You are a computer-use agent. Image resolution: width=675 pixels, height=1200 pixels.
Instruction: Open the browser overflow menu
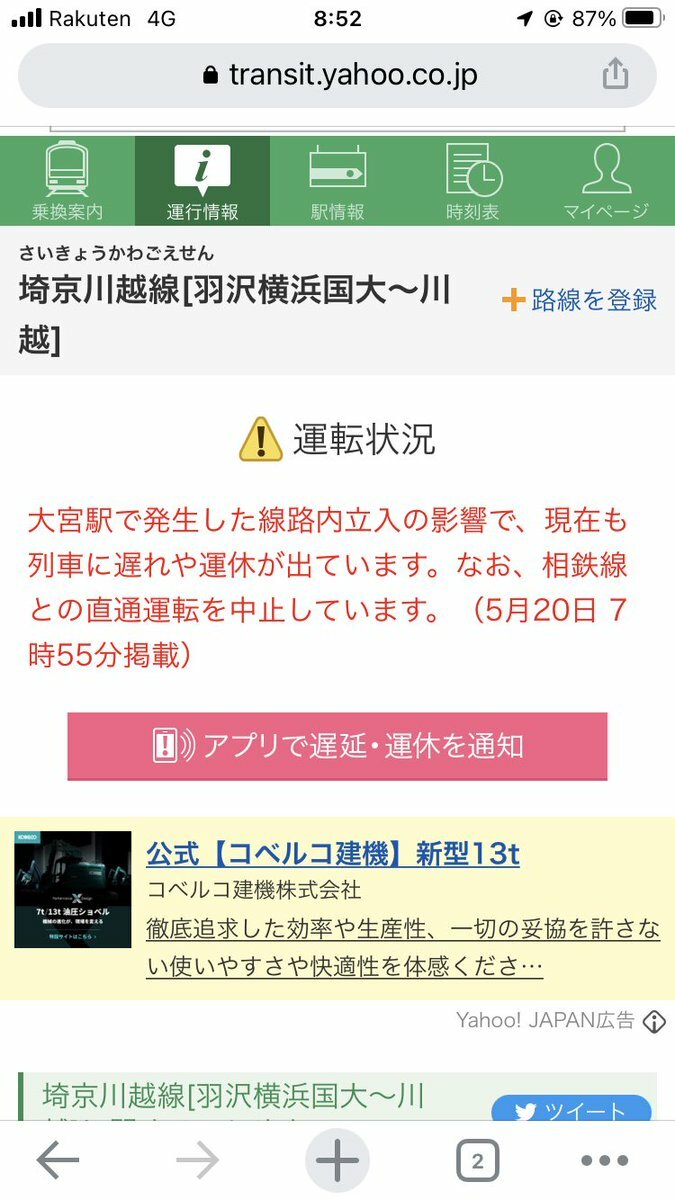[604, 1160]
